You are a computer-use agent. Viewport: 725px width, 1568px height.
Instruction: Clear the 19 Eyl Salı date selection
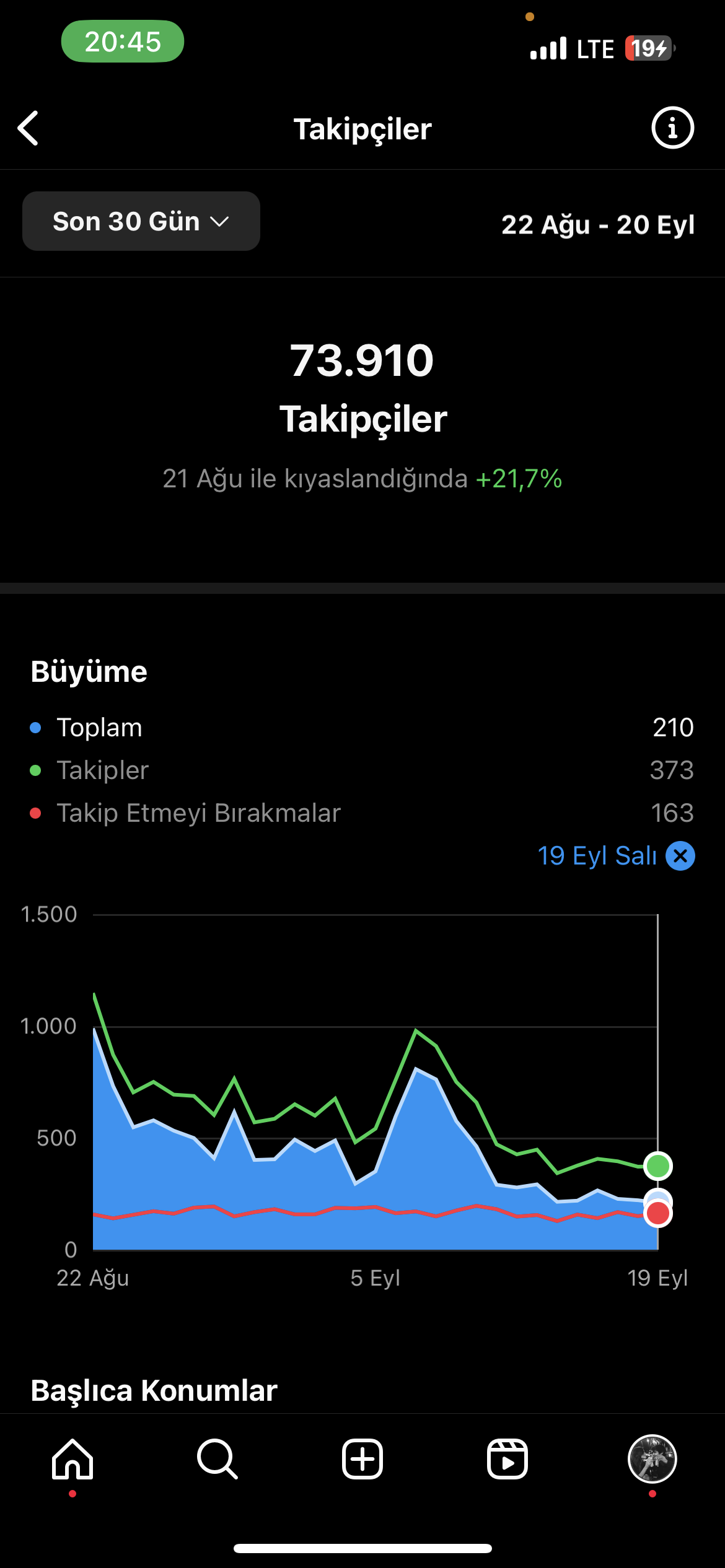coord(680,856)
